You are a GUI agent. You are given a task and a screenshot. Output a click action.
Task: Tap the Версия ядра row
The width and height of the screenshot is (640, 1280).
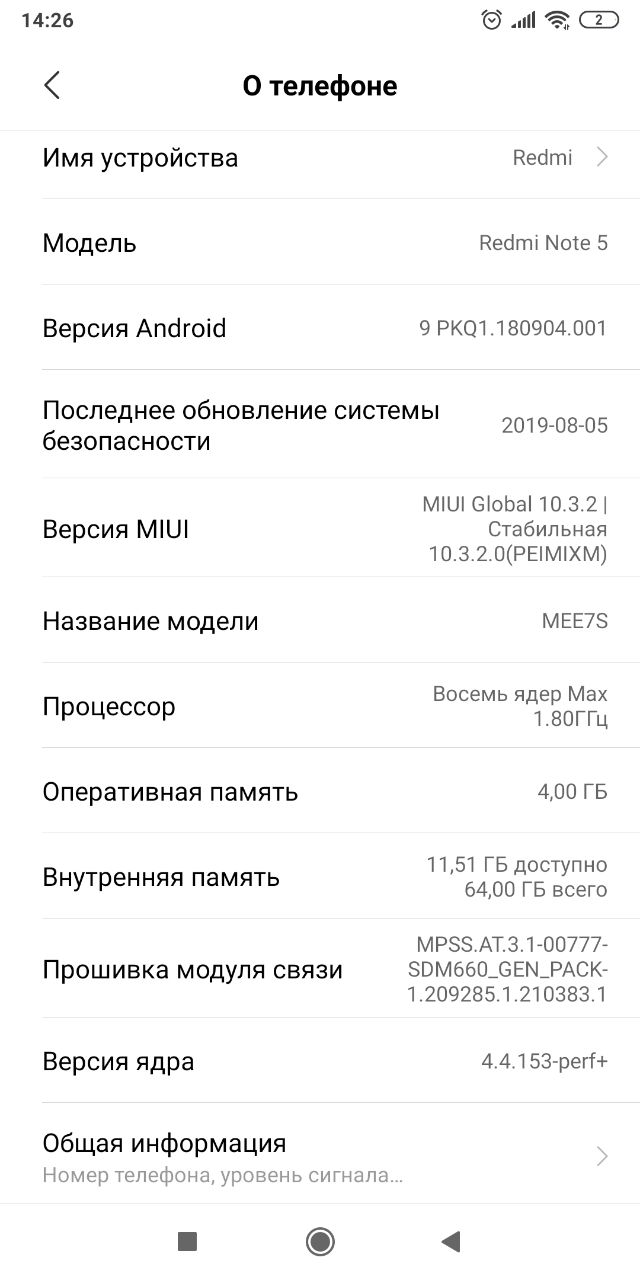point(320,1061)
